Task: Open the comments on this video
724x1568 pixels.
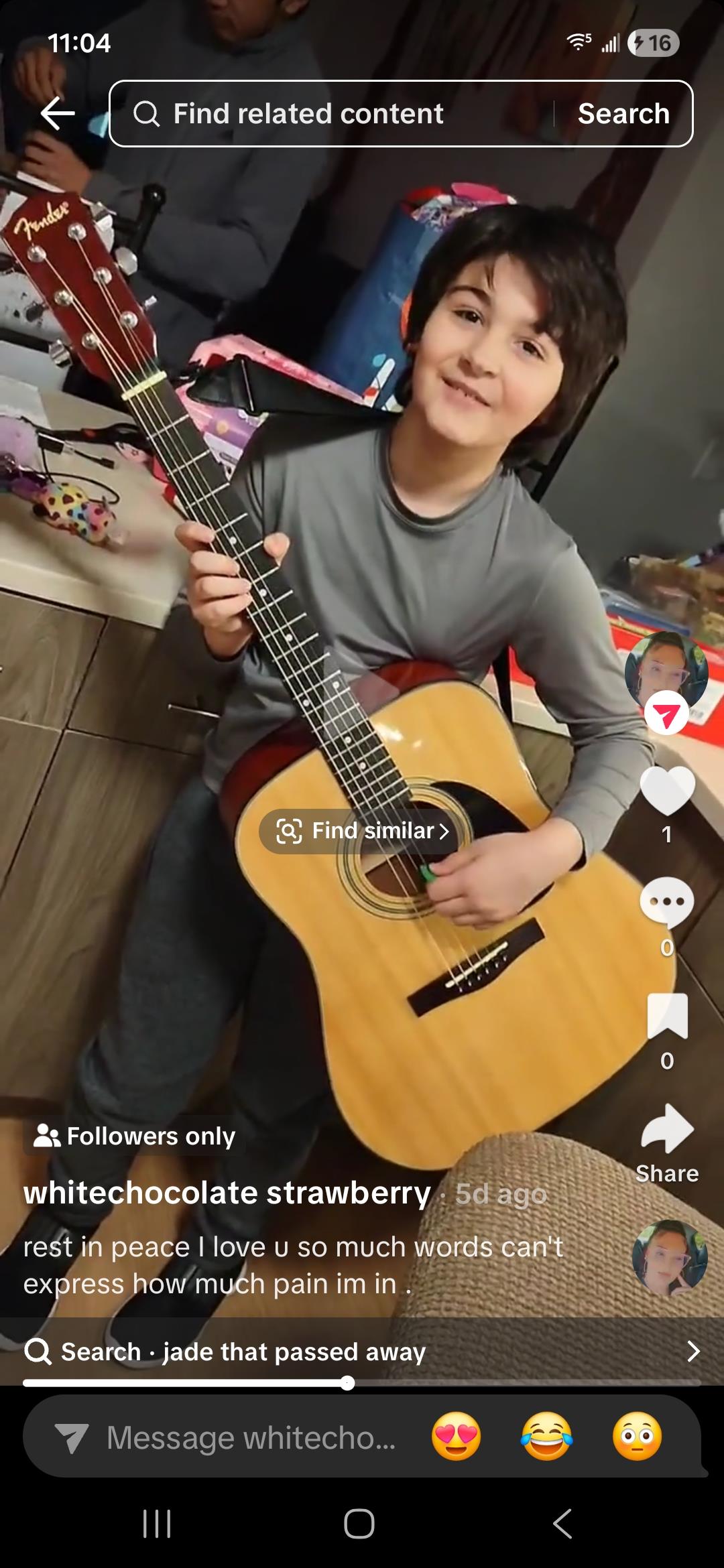Action: (667, 902)
